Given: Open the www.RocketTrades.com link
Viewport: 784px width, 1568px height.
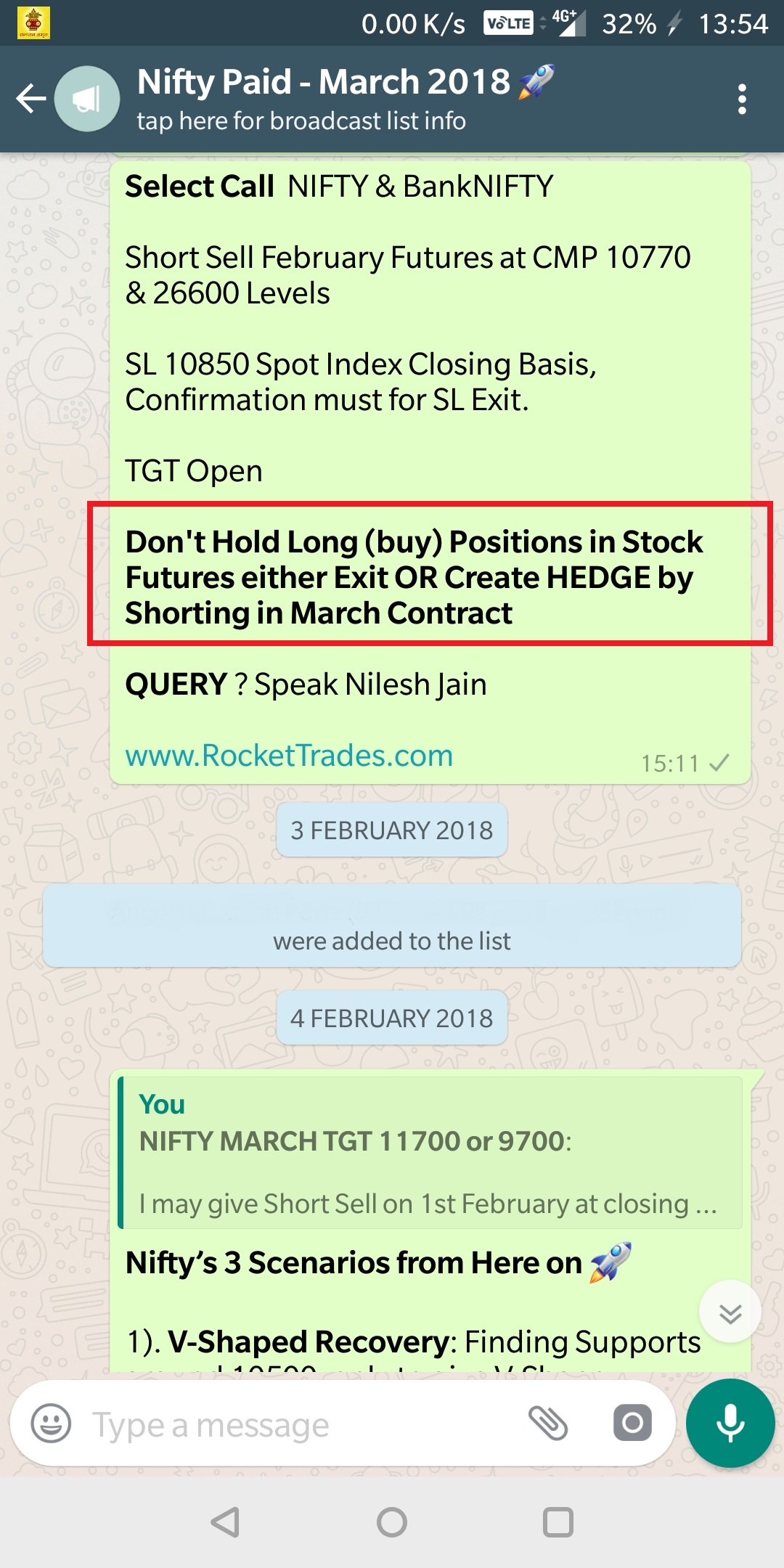Looking at the screenshot, I should (x=289, y=756).
